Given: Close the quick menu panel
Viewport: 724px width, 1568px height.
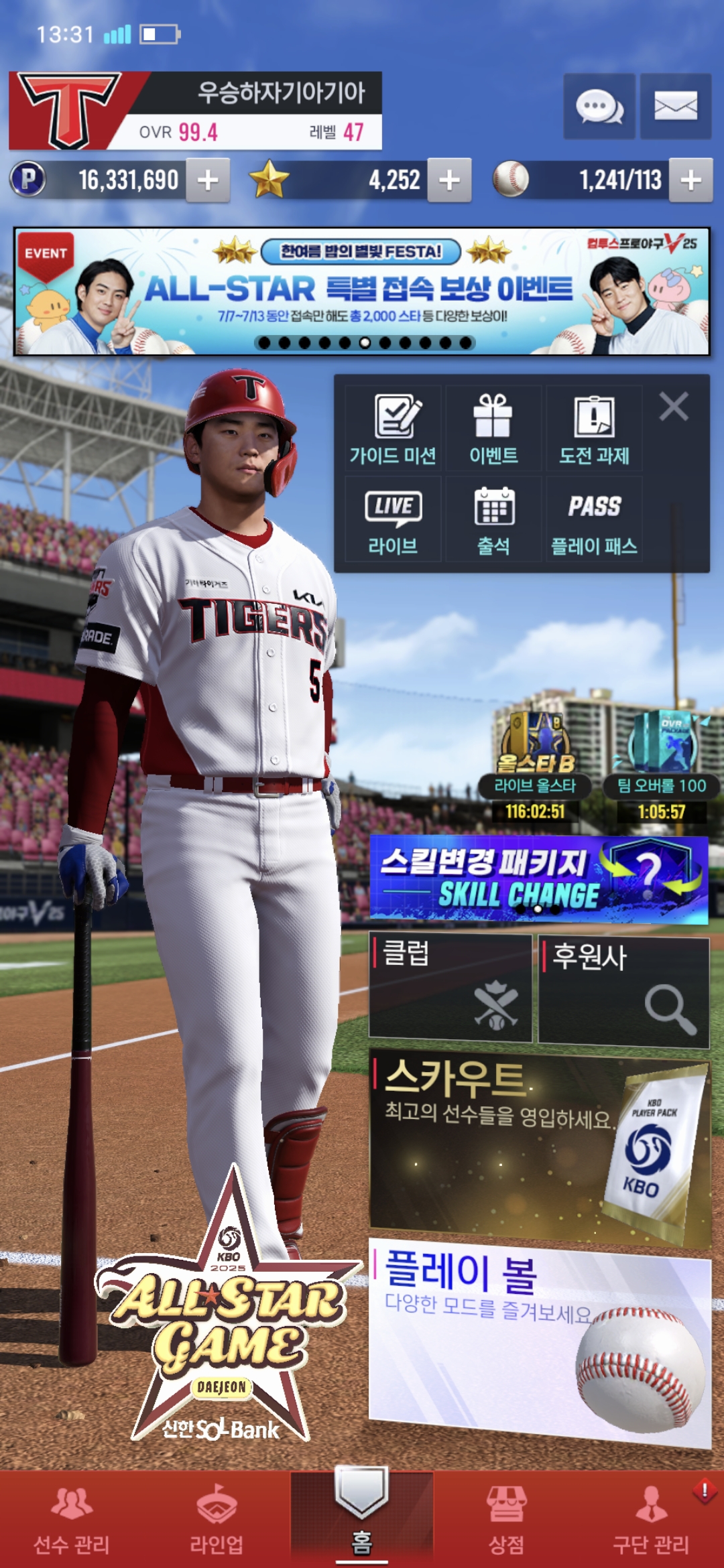Looking at the screenshot, I should [674, 407].
